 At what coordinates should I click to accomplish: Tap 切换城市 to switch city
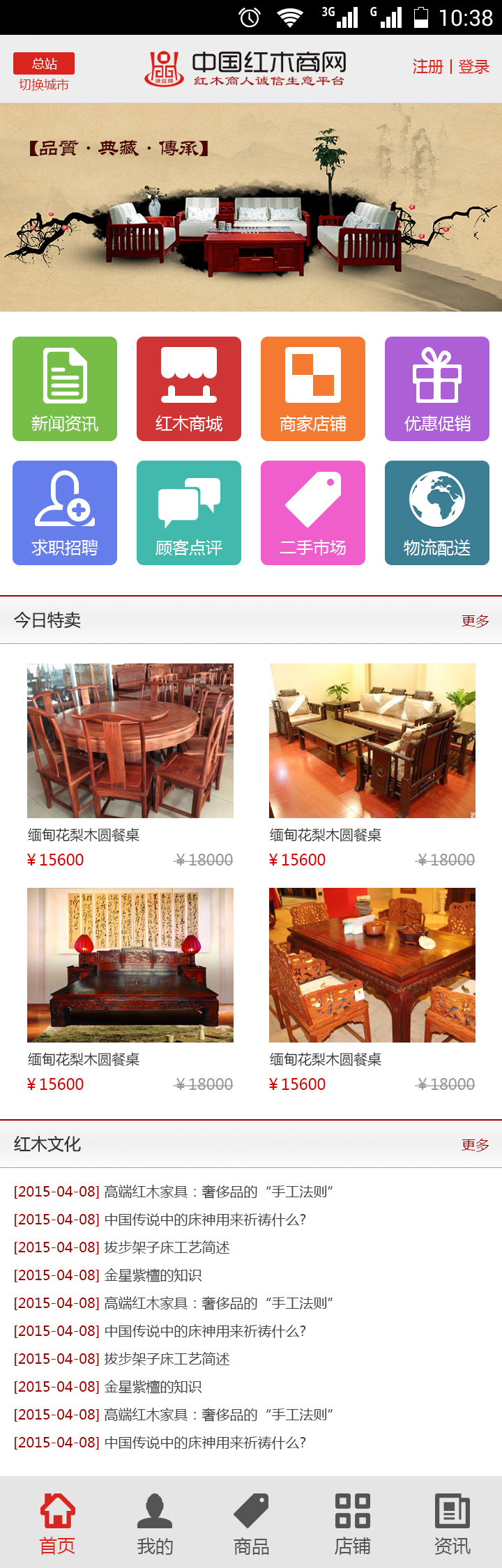pos(43,84)
